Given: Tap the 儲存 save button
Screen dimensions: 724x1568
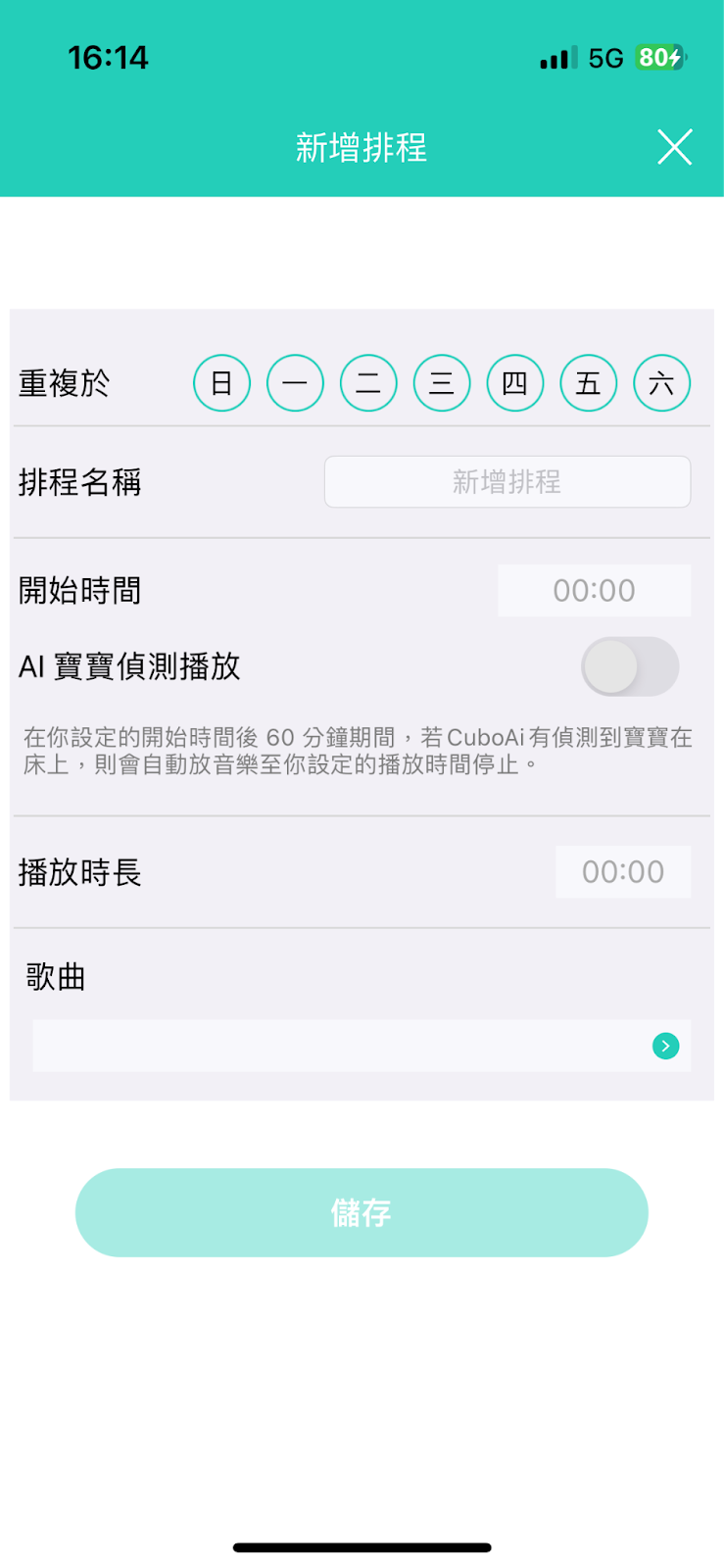Looking at the screenshot, I should (x=362, y=1213).
